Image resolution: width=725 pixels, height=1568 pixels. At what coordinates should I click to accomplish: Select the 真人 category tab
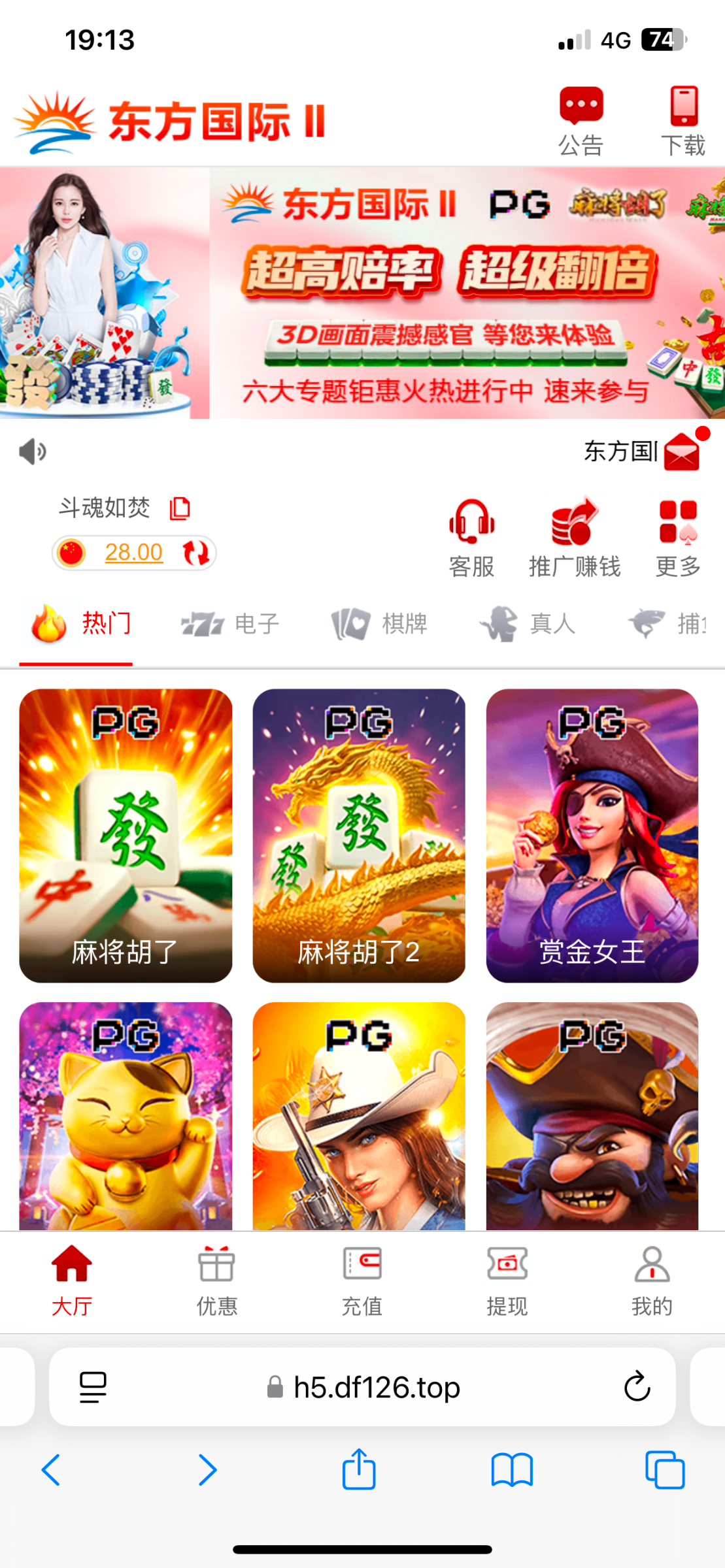[528, 624]
